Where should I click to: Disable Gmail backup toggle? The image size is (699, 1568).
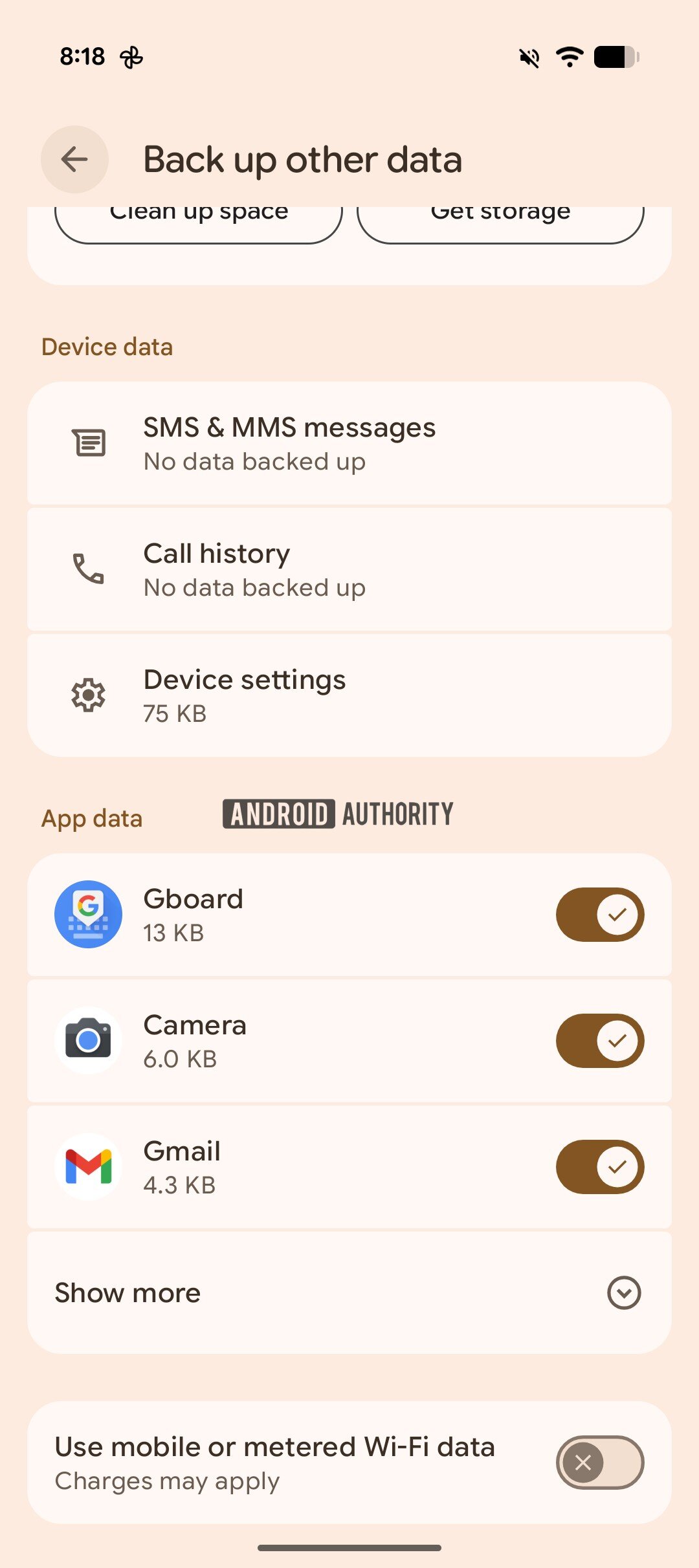click(x=599, y=1166)
